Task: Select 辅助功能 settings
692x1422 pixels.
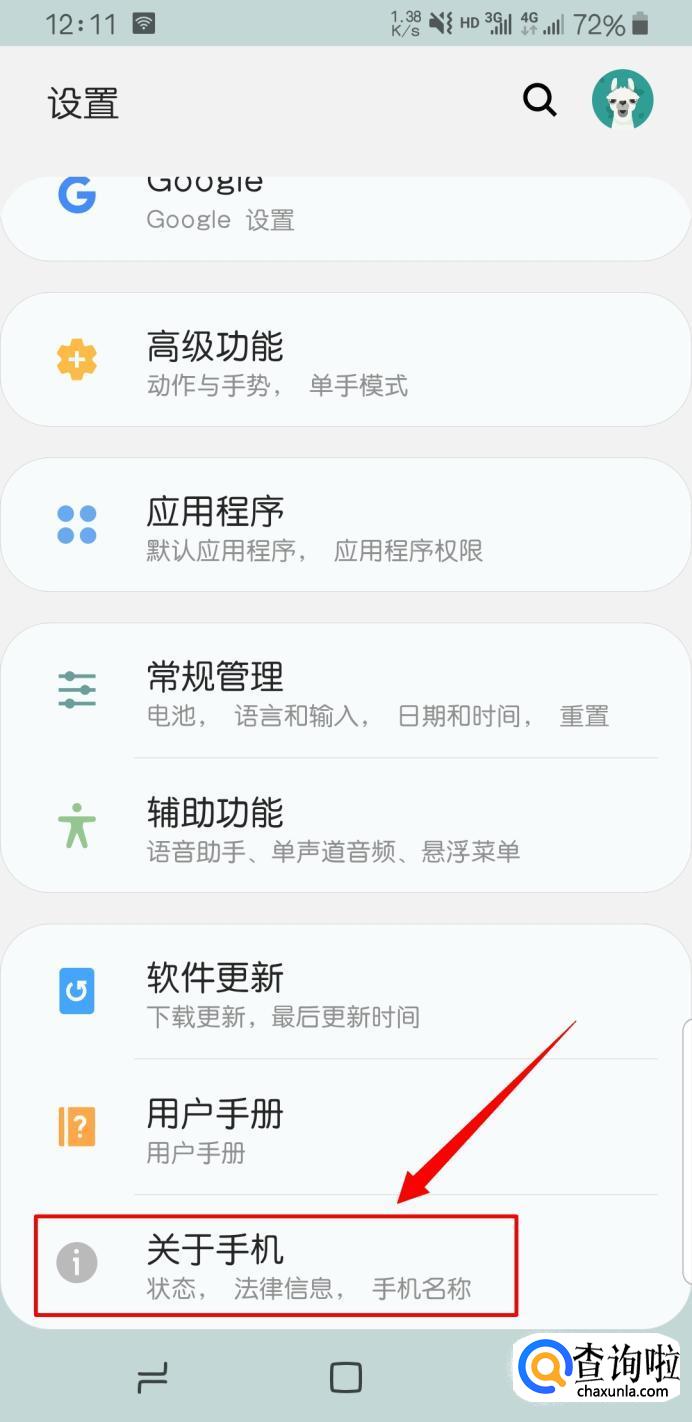Action: pos(345,827)
